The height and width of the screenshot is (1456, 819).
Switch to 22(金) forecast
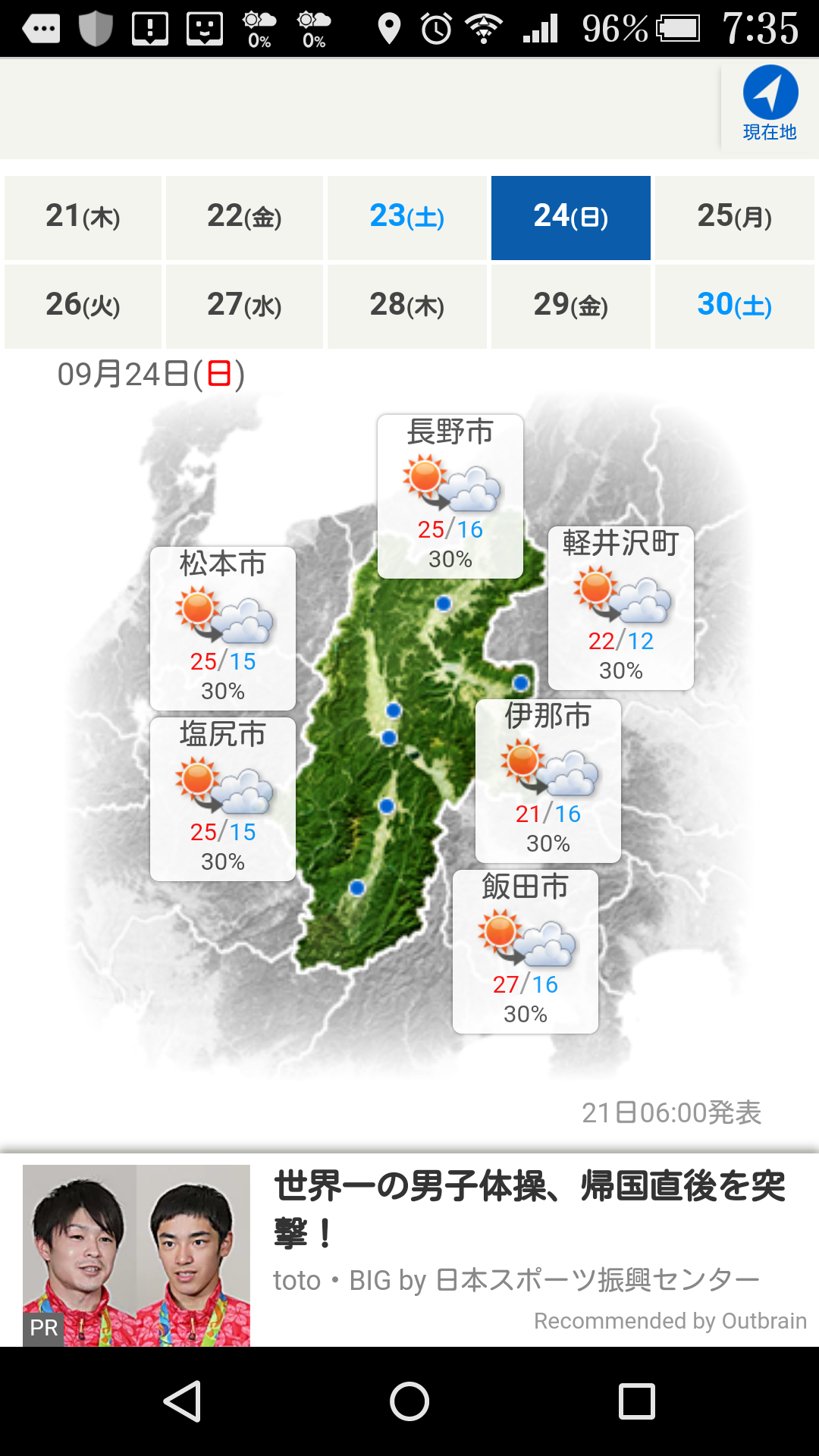(244, 218)
